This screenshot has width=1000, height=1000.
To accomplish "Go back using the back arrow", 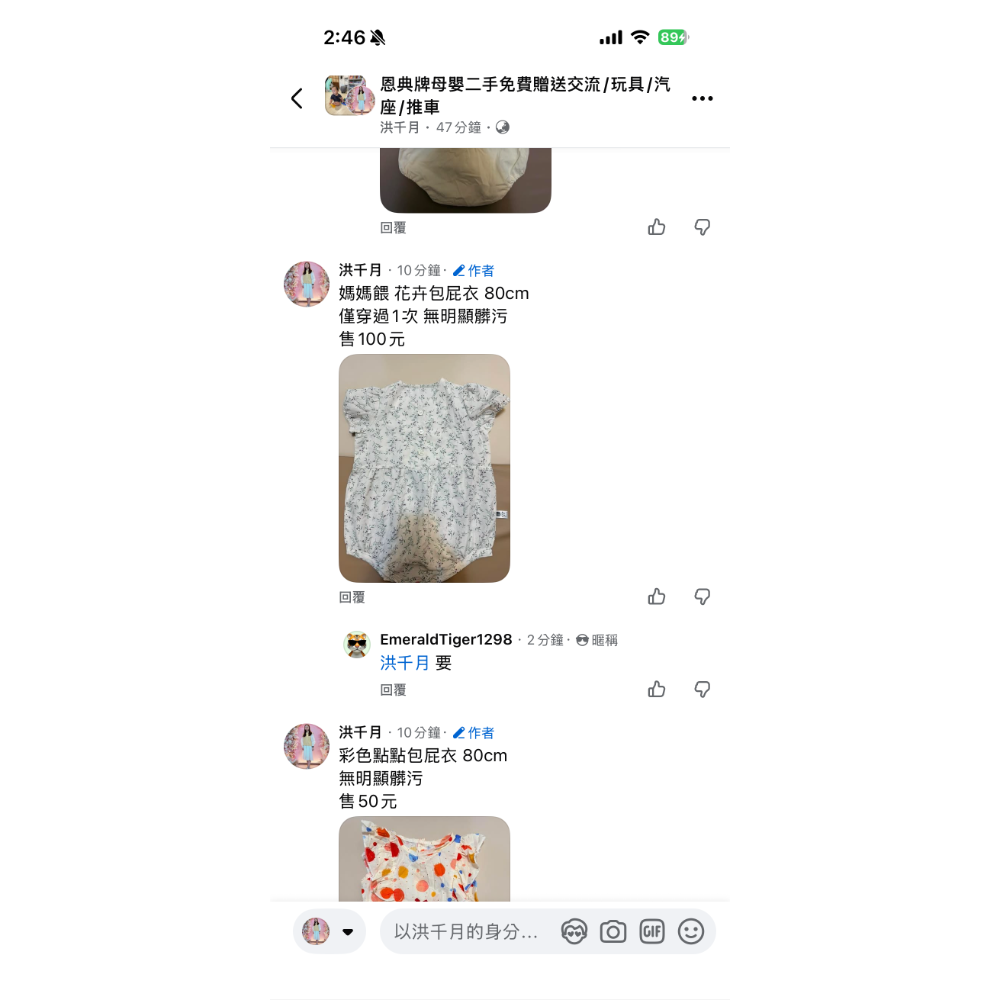I will (x=296, y=98).
